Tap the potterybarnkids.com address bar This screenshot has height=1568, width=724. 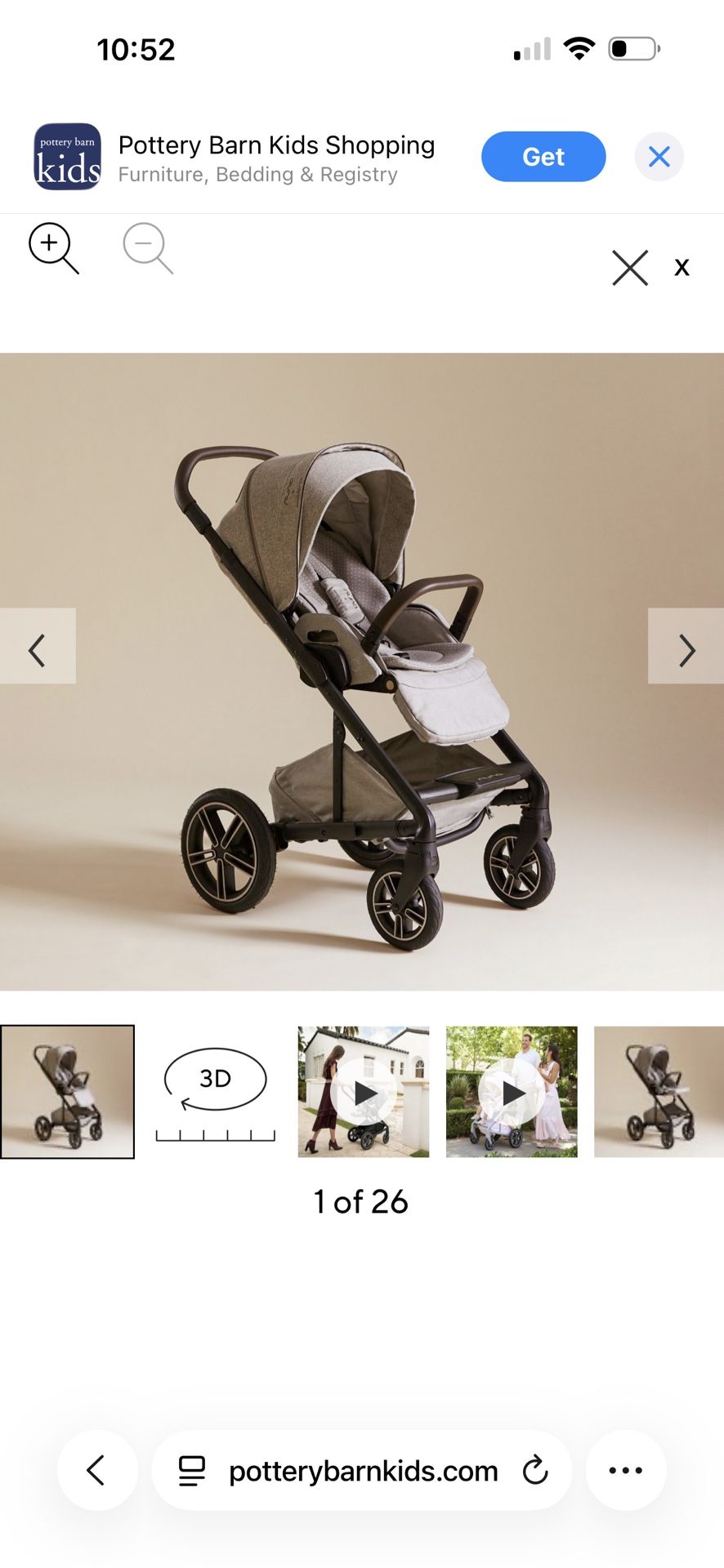(362, 1470)
